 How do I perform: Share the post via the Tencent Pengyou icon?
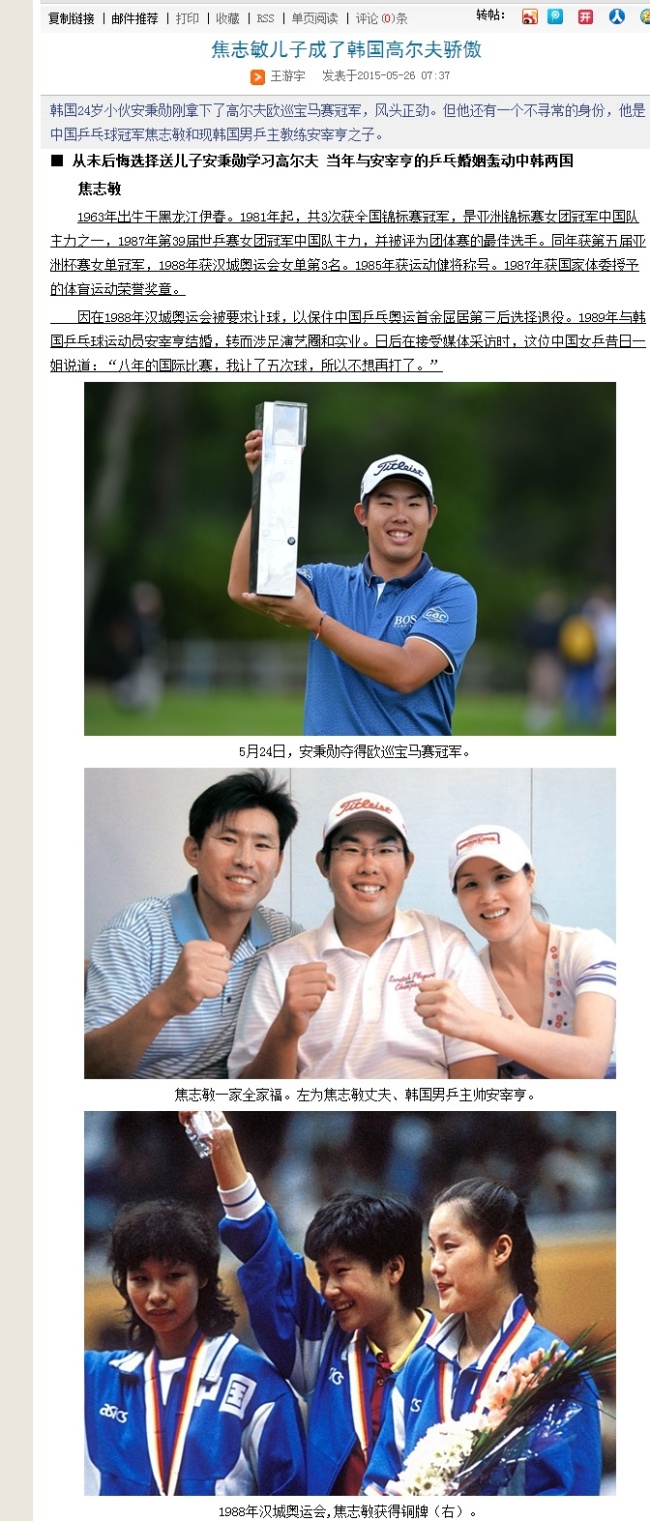[x=555, y=16]
